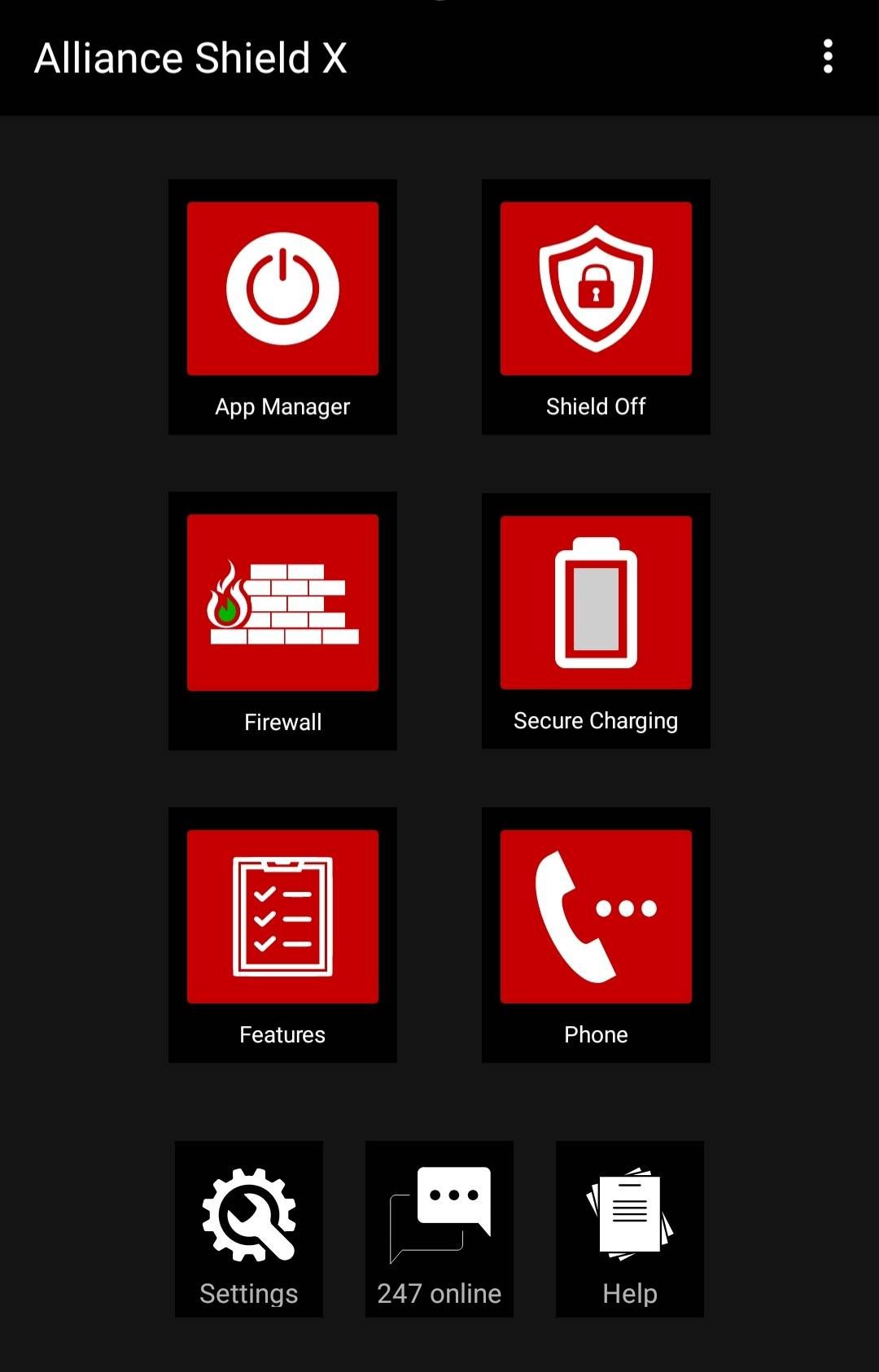
Task: Click the Settings label text
Action: pyautogui.click(x=248, y=1293)
